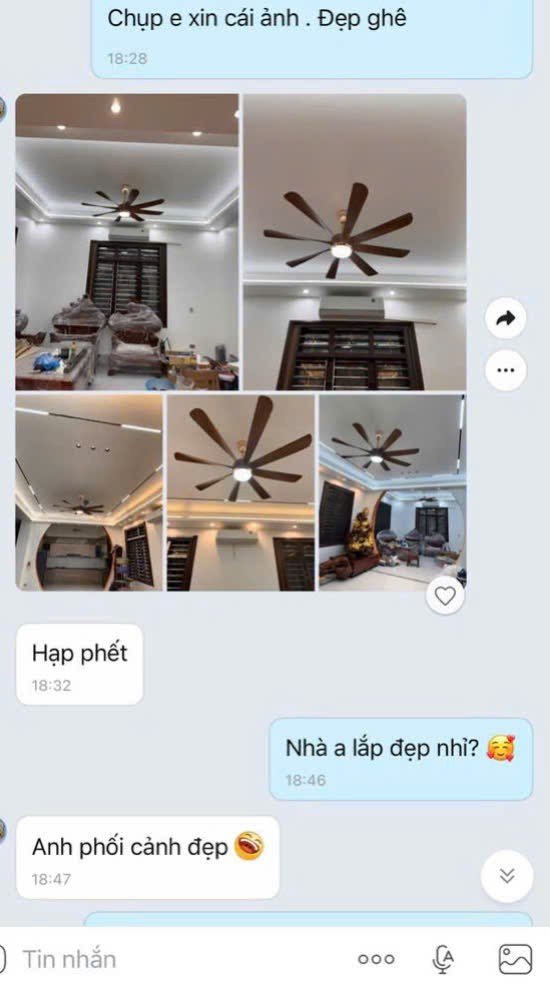Image resolution: width=550 pixels, height=998 pixels.
Task: Open the three-dot extras menu
Action: (376, 959)
